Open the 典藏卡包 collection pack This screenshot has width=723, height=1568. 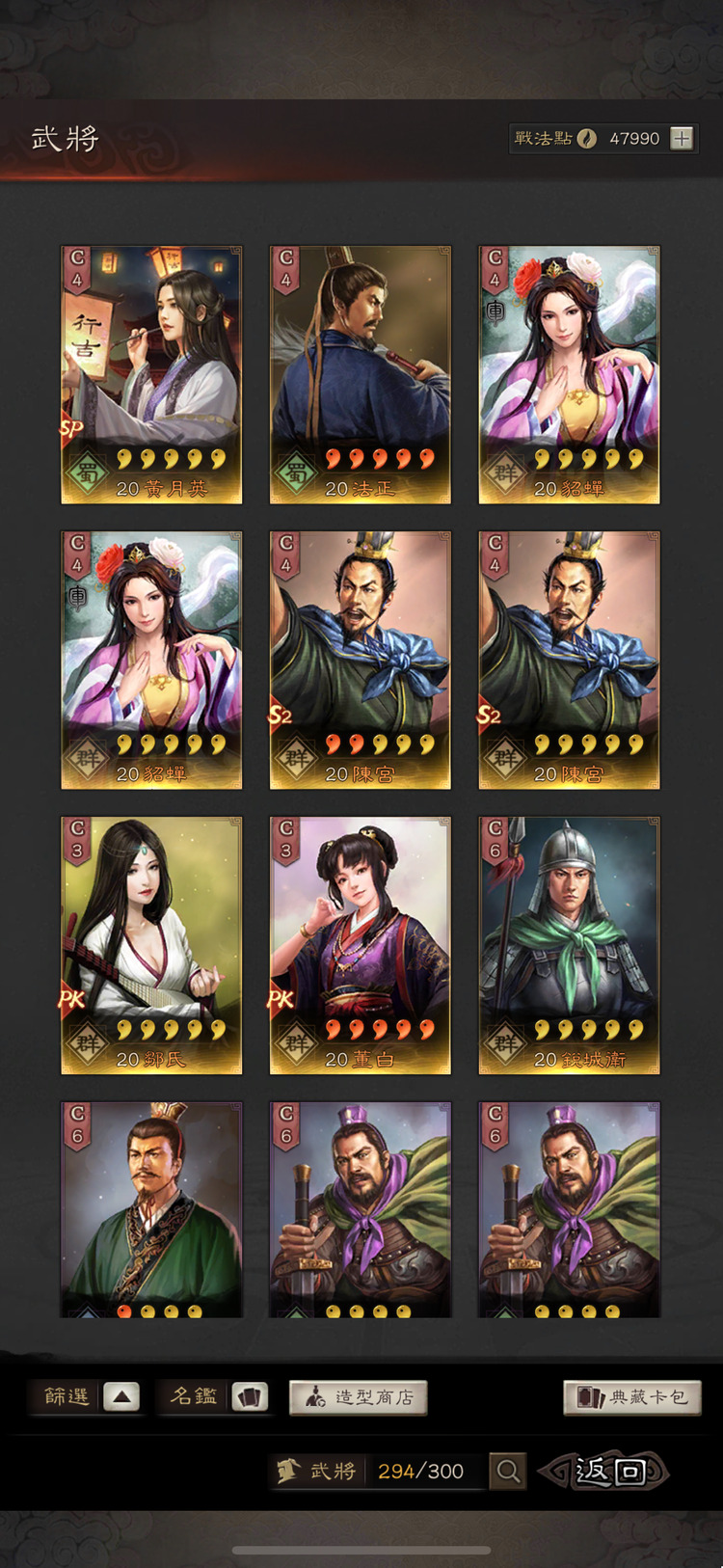(x=631, y=1396)
